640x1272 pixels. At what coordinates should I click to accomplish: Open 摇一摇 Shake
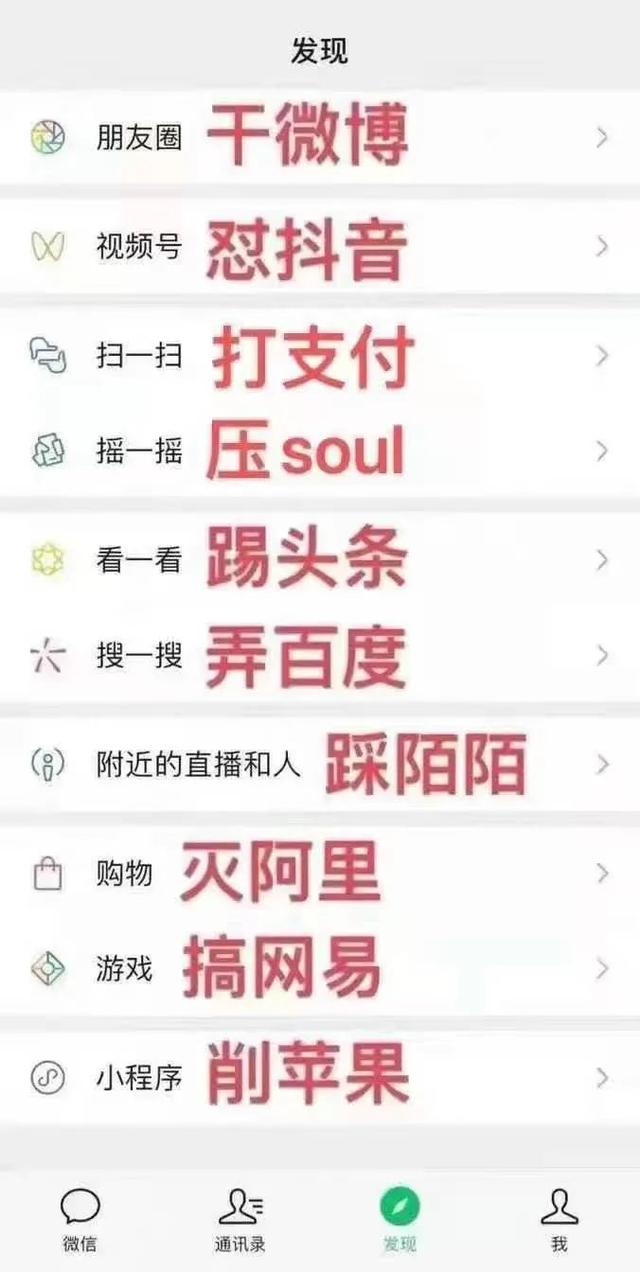coord(140,451)
